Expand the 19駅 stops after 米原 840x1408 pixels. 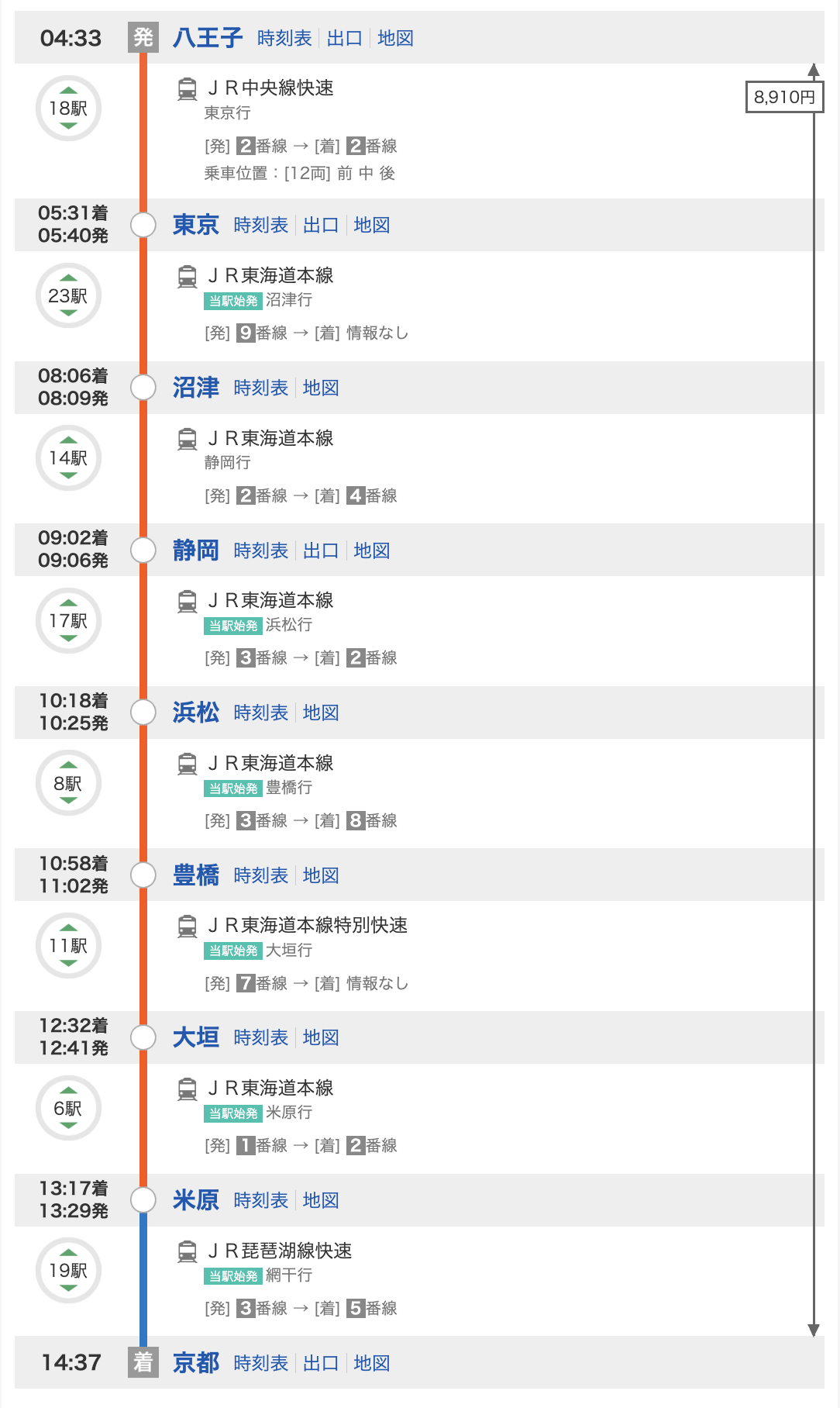coord(69,1270)
